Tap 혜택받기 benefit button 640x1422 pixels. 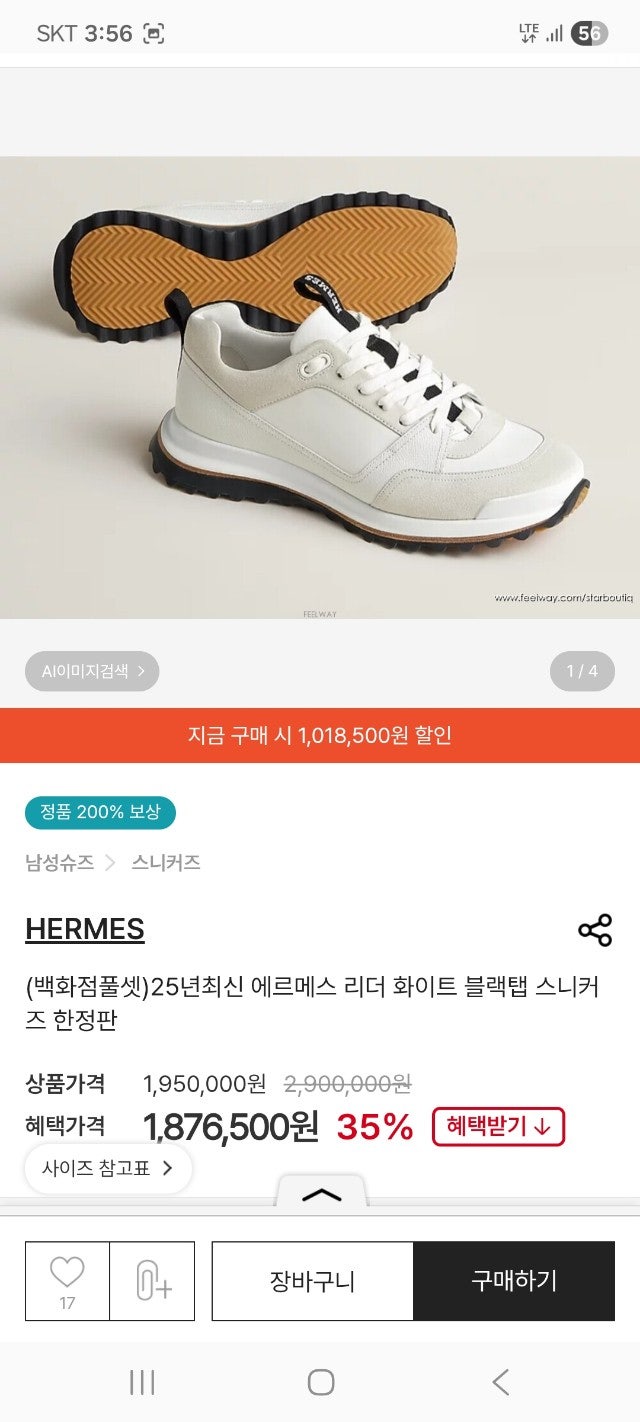[498, 1127]
